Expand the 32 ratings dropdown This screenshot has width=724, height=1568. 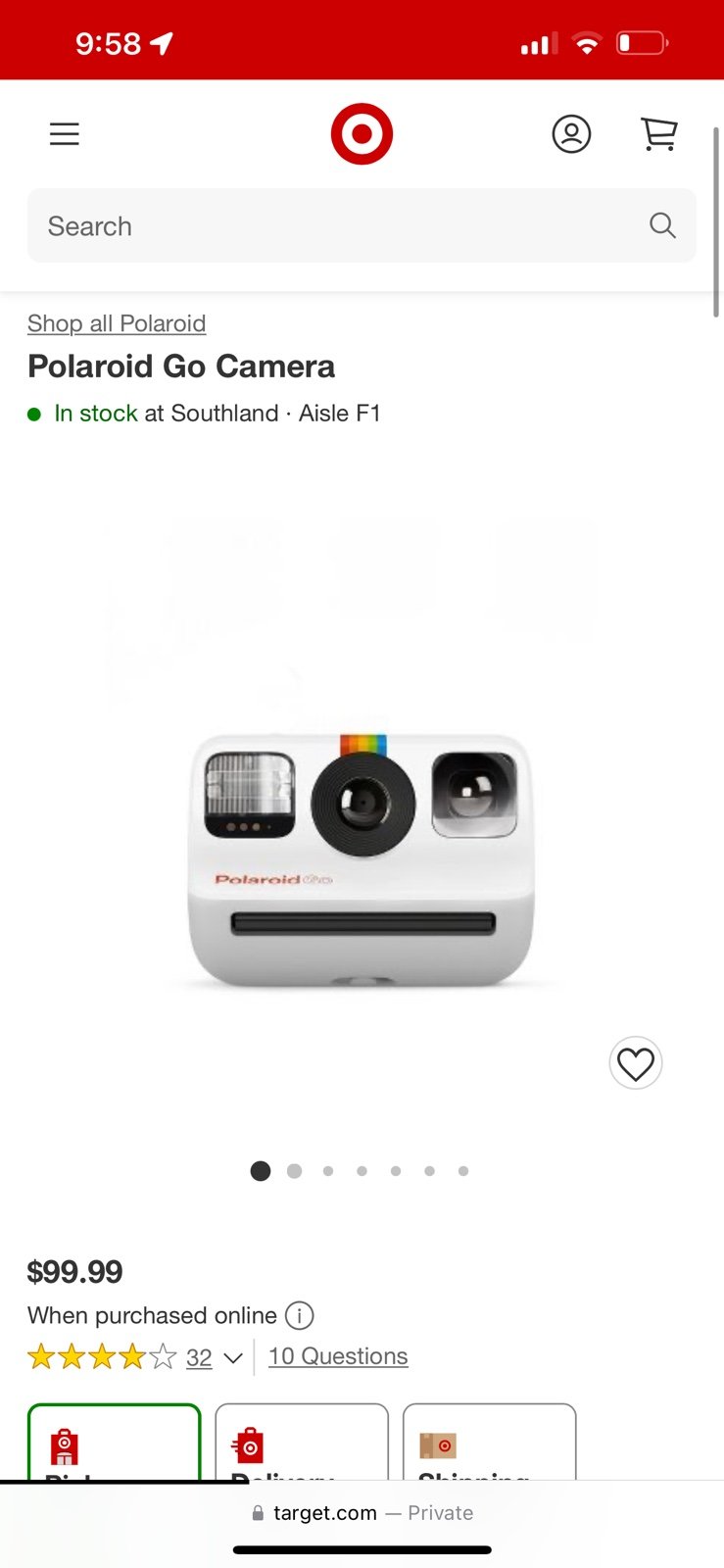(233, 1357)
